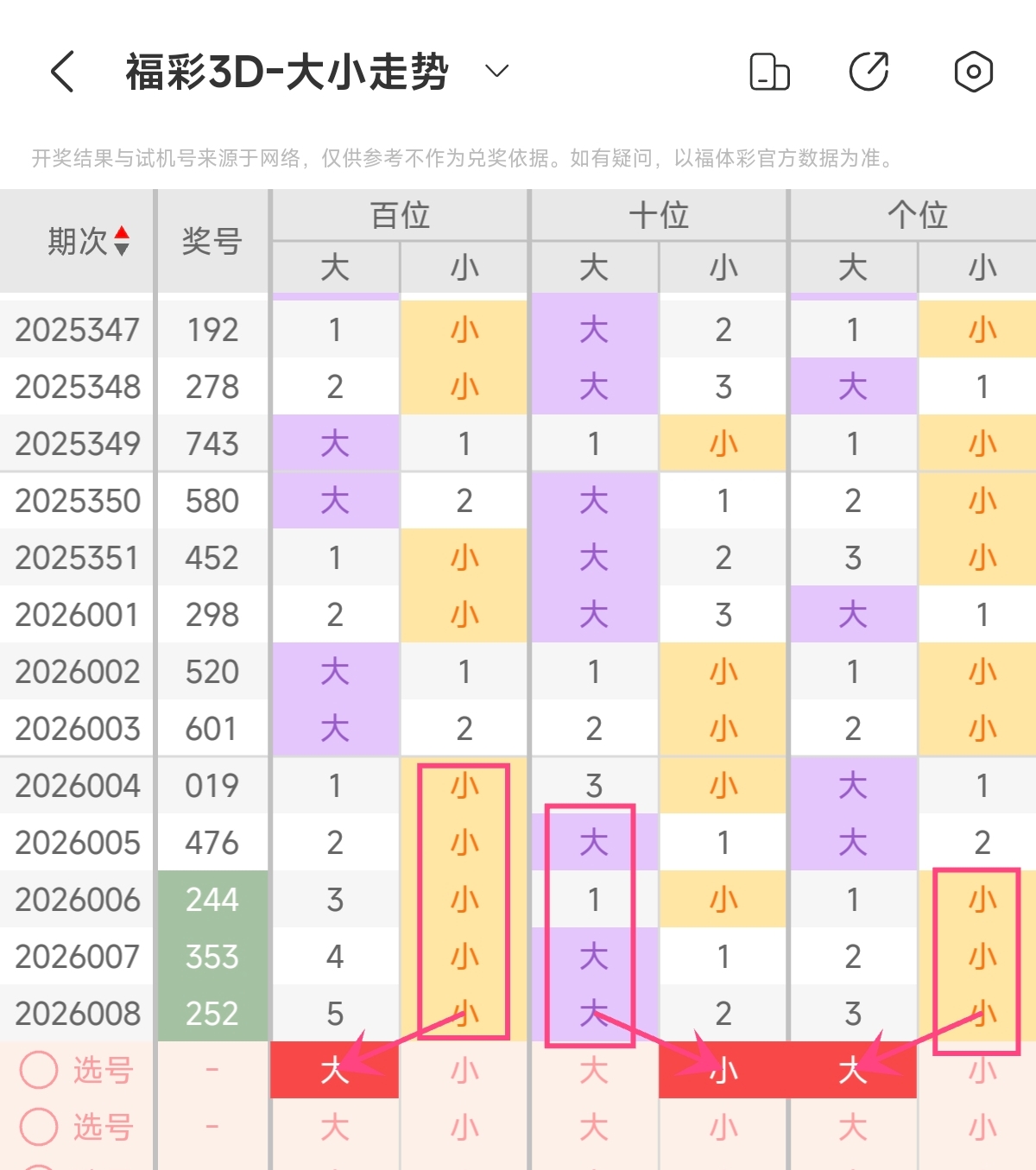Pick 大 for 十位 in the first 选号 row
The image size is (1036, 1170).
pos(594,1071)
